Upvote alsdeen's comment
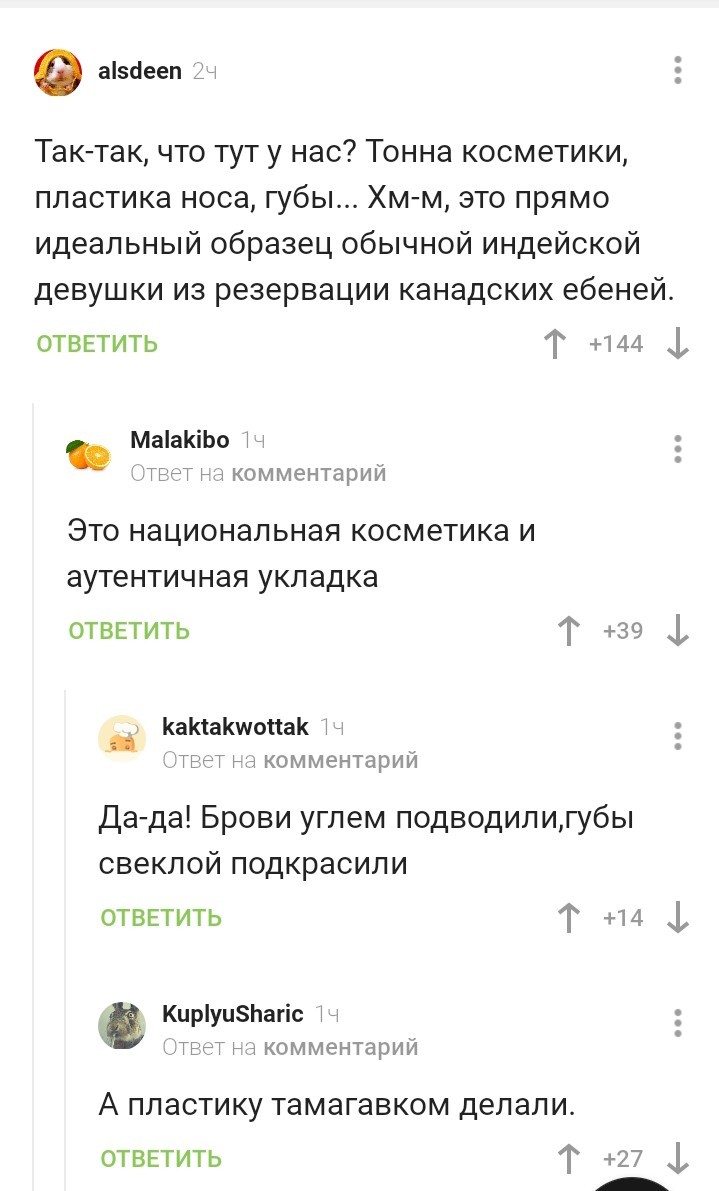 [553, 344]
